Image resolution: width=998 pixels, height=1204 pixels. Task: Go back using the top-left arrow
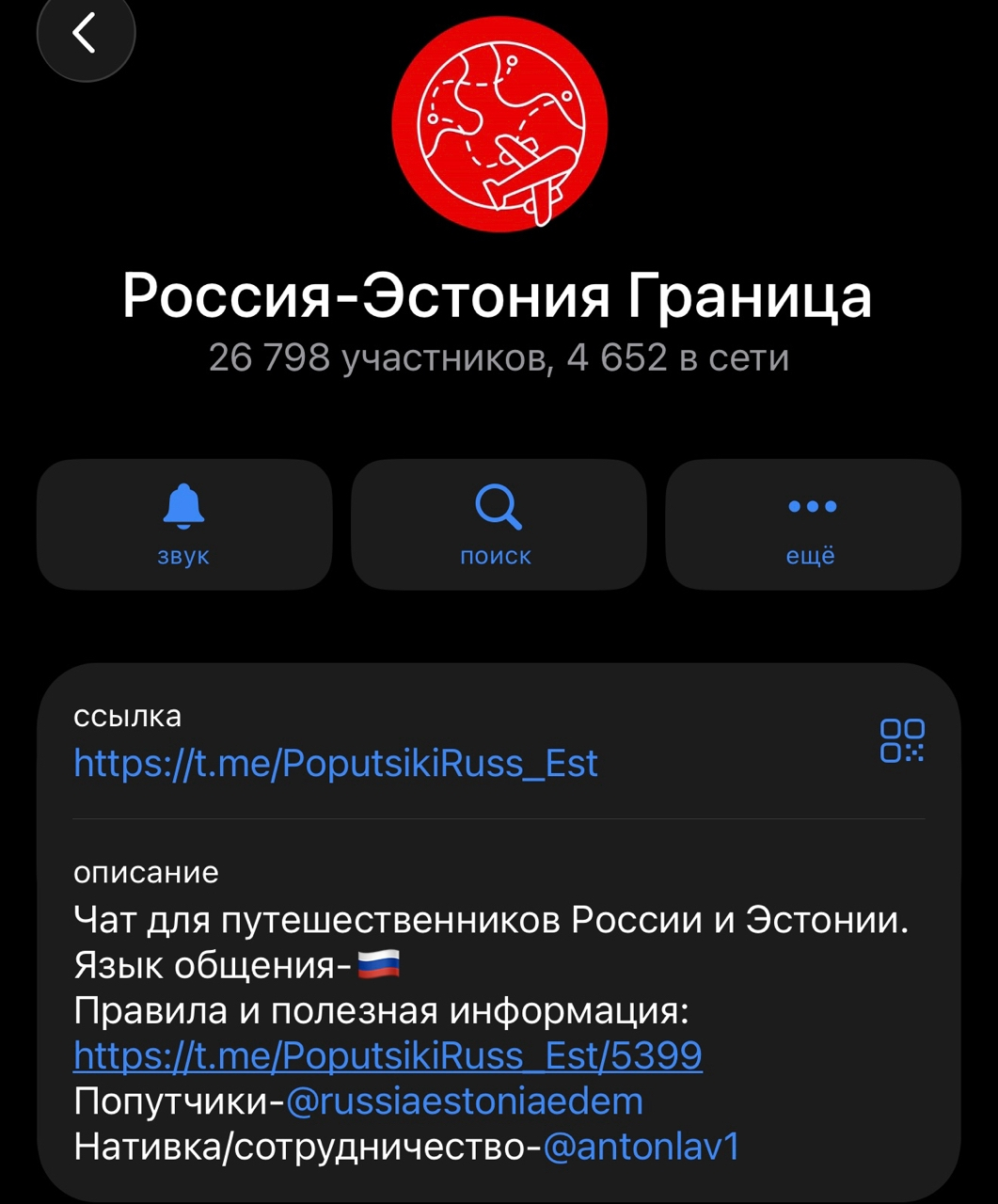(85, 34)
